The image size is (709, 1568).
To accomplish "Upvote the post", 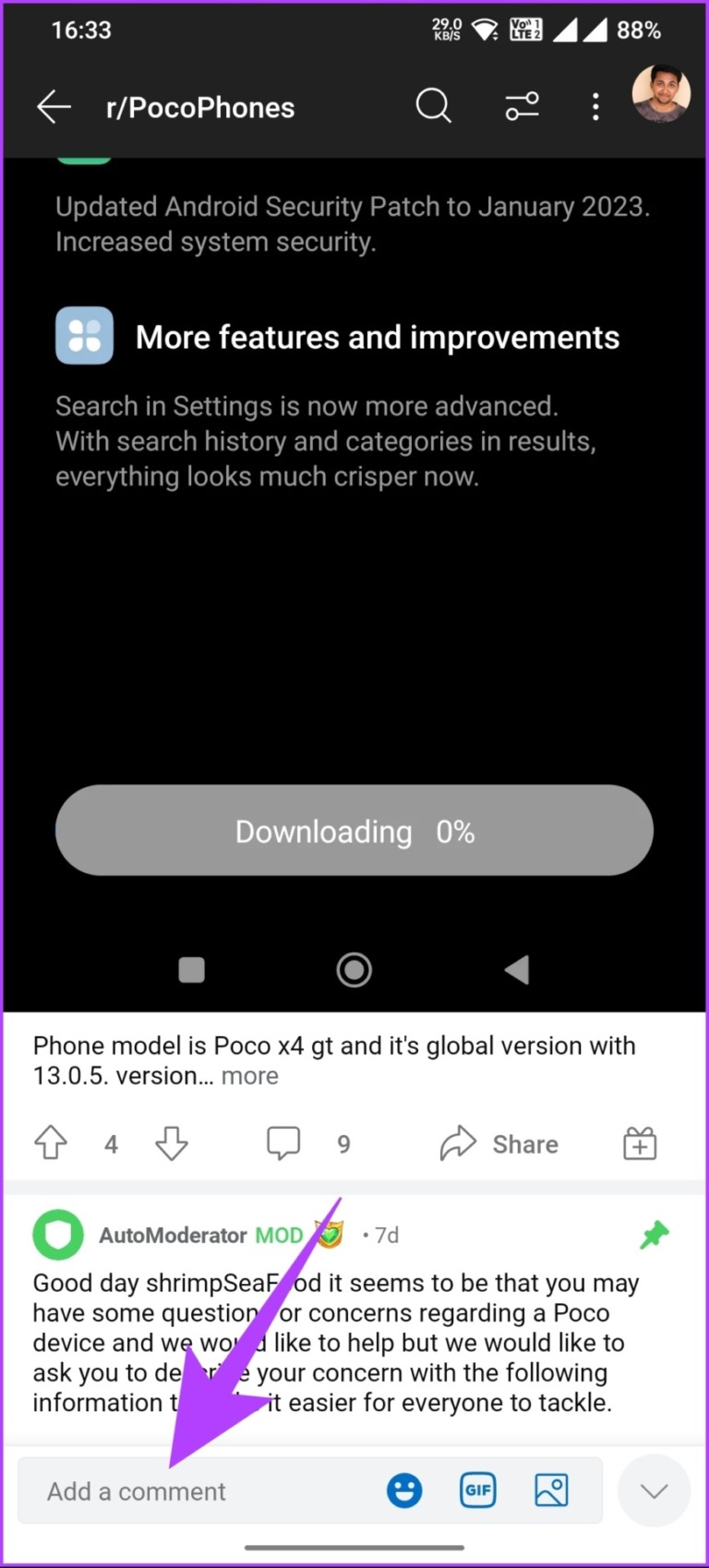I will [x=51, y=1143].
